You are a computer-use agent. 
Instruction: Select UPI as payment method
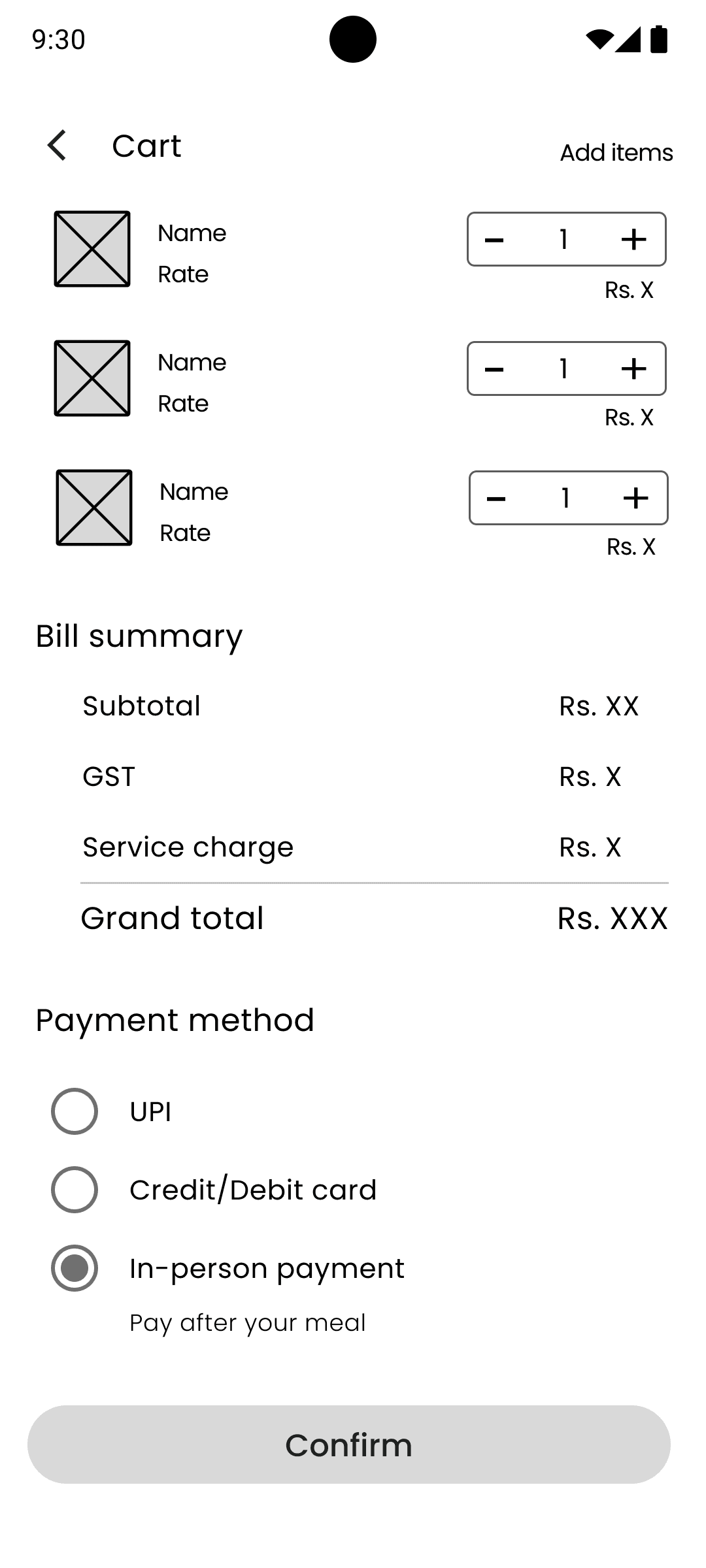click(75, 1111)
